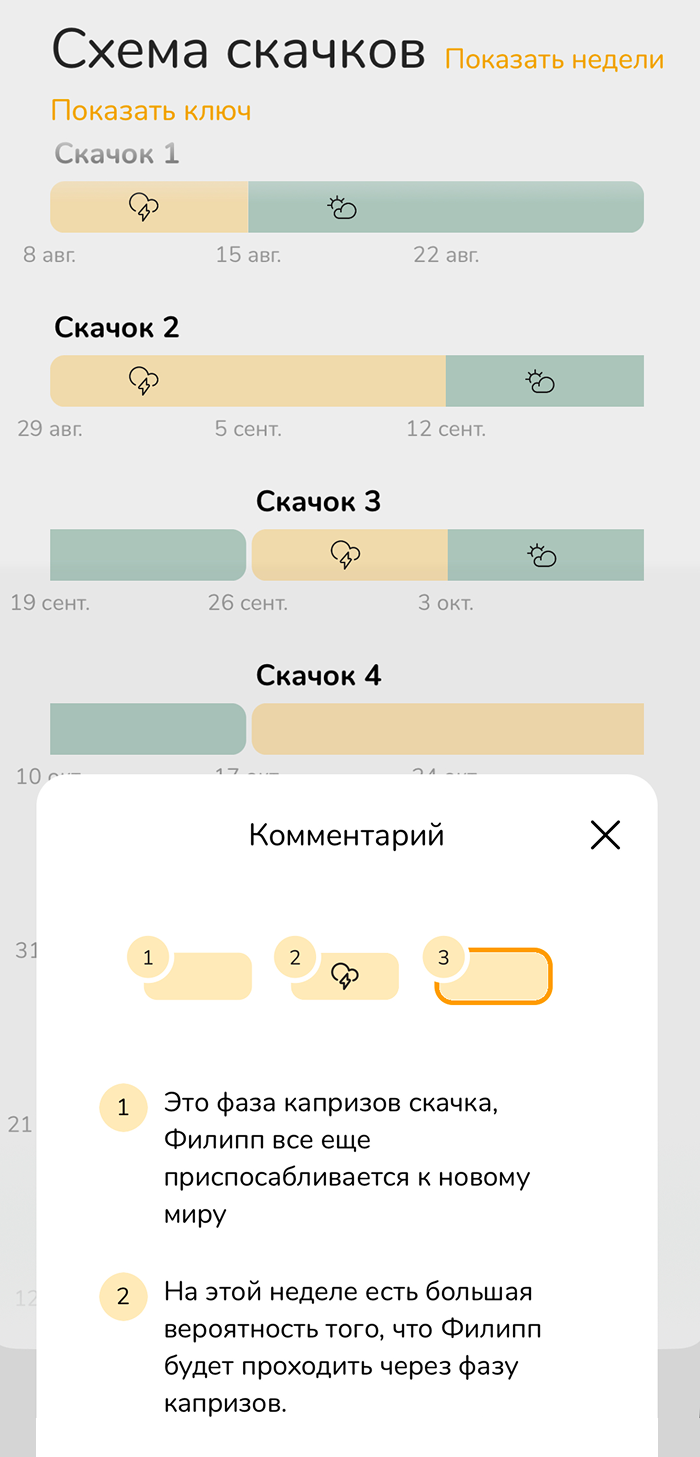Tap the Показать недели link

click(x=554, y=59)
